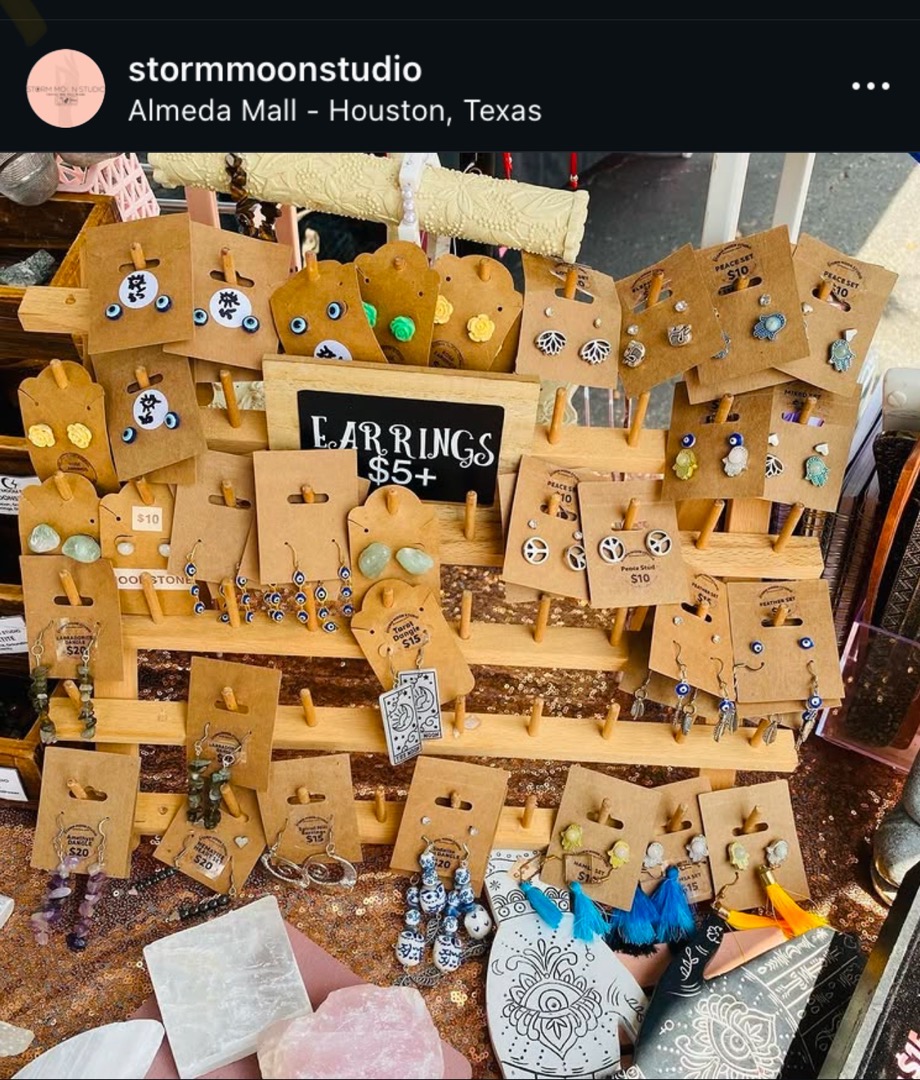Open the stormmoonstudio username link
Image resolution: width=920 pixels, height=1080 pixels.
275,70
